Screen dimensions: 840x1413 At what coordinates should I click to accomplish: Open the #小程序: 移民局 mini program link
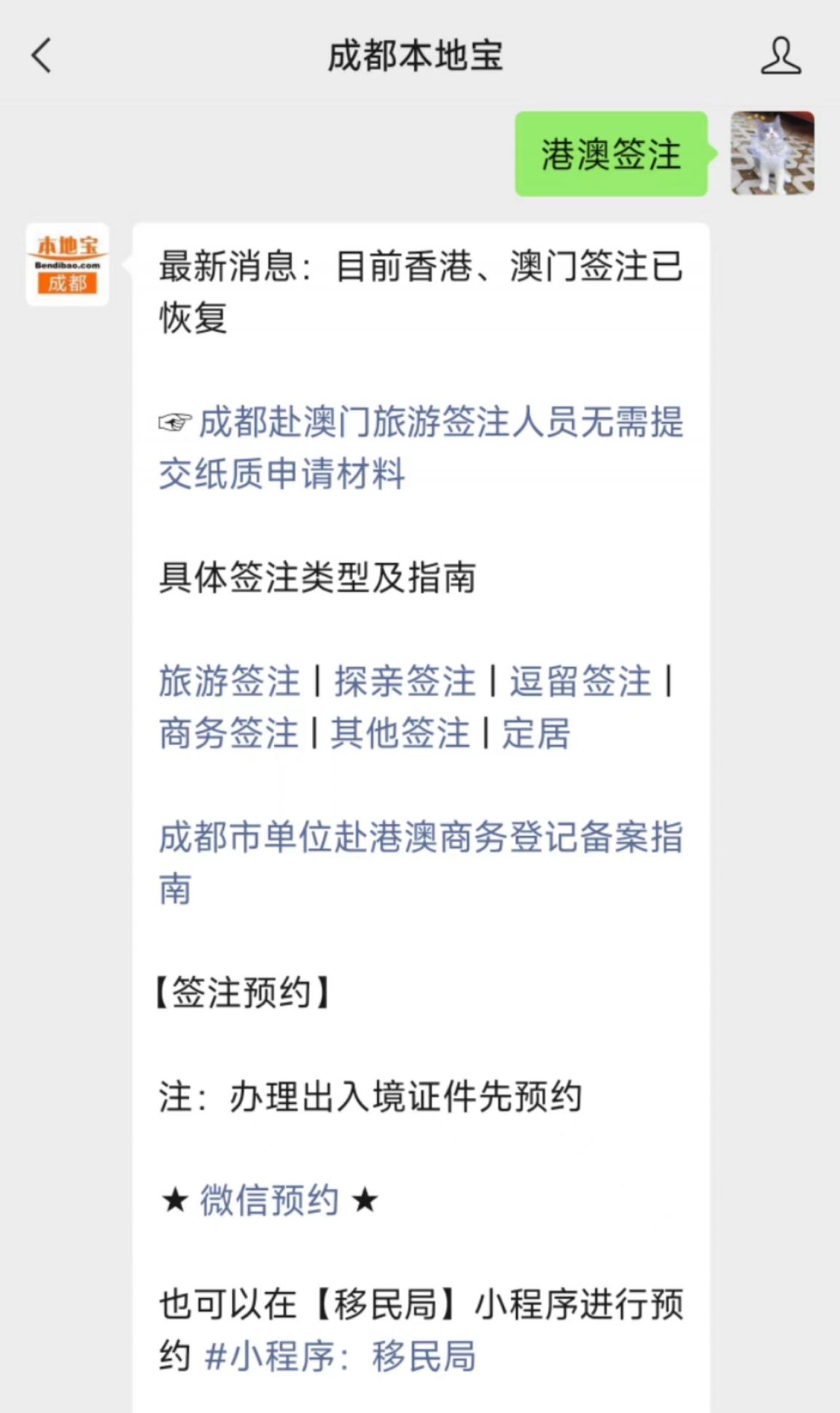click(x=341, y=1356)
